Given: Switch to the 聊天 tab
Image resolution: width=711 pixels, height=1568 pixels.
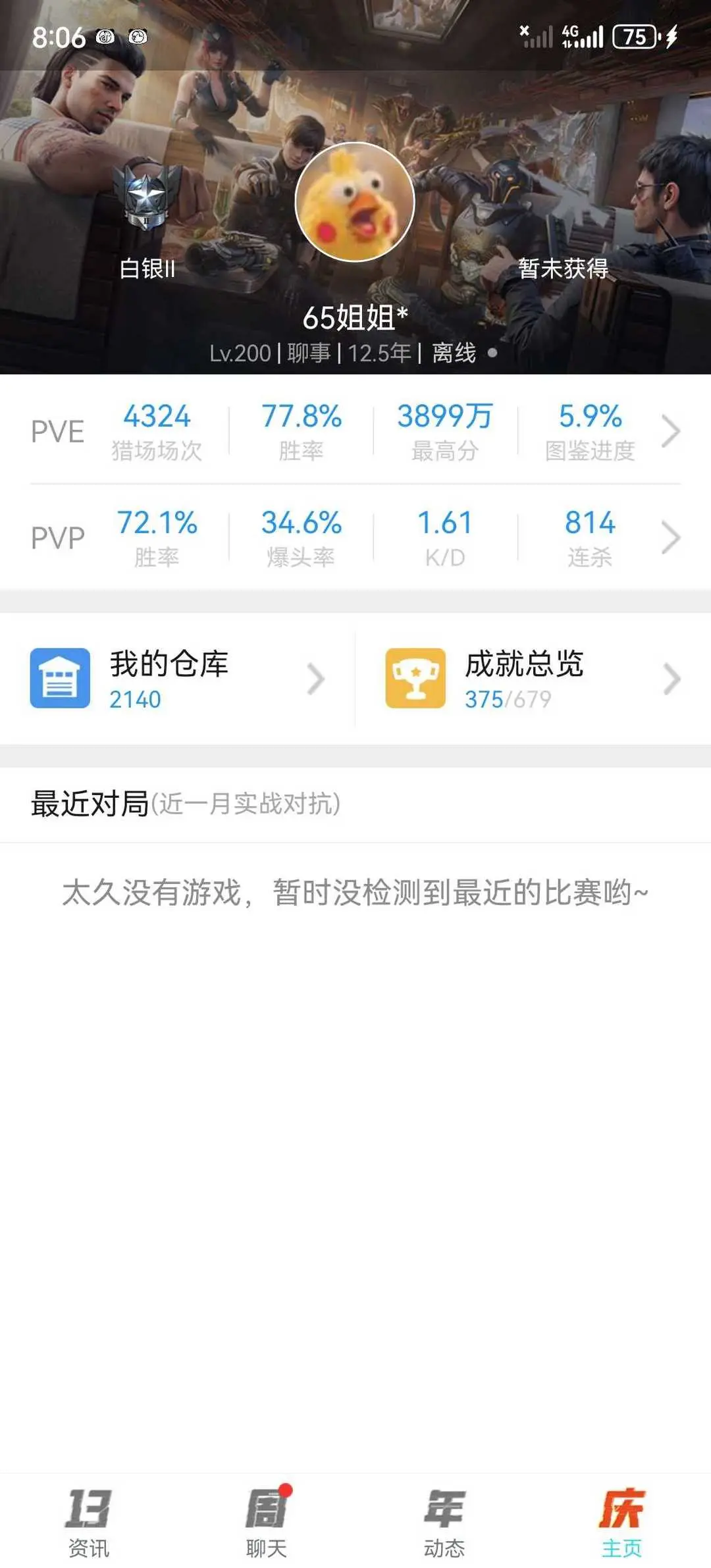Looking at the screenshot, I should 267,1523.
